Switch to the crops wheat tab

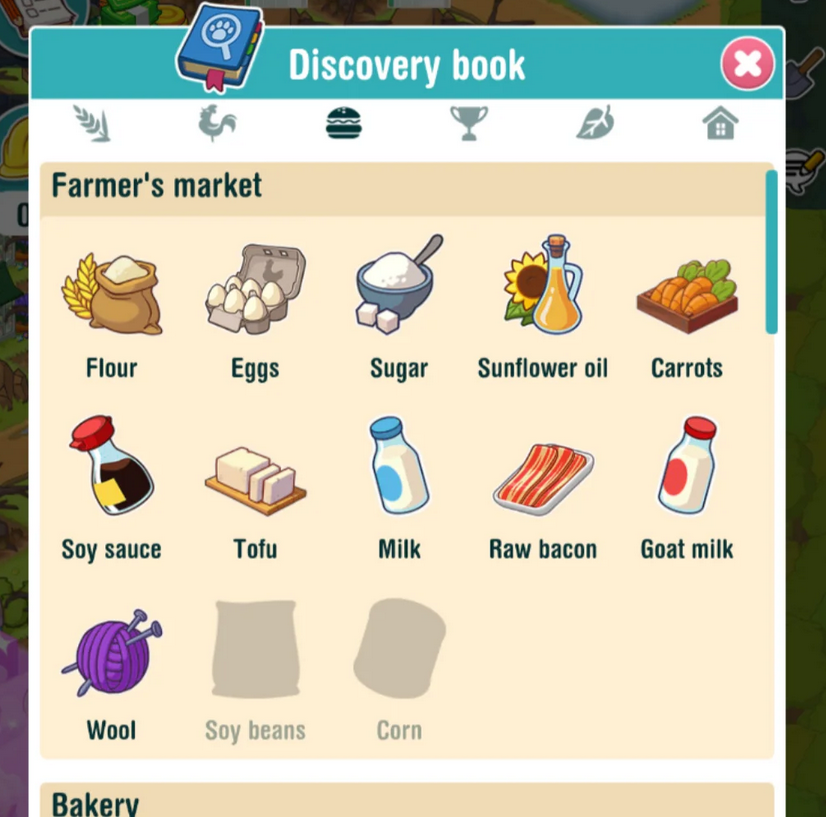pyautogui.click(x=92, y=124)
